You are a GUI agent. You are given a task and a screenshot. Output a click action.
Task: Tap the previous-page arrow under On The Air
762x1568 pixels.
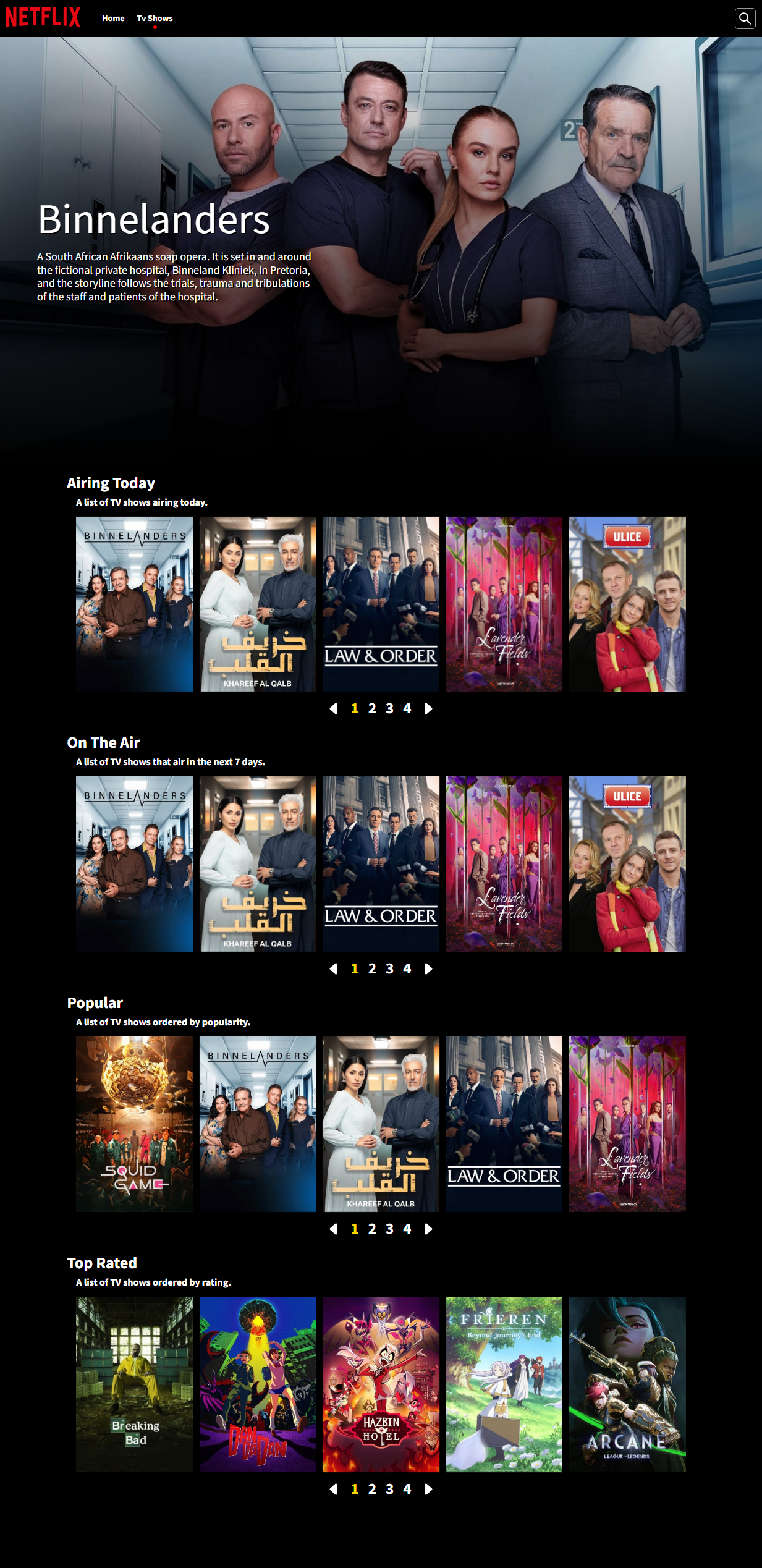(x=334, y=968)
